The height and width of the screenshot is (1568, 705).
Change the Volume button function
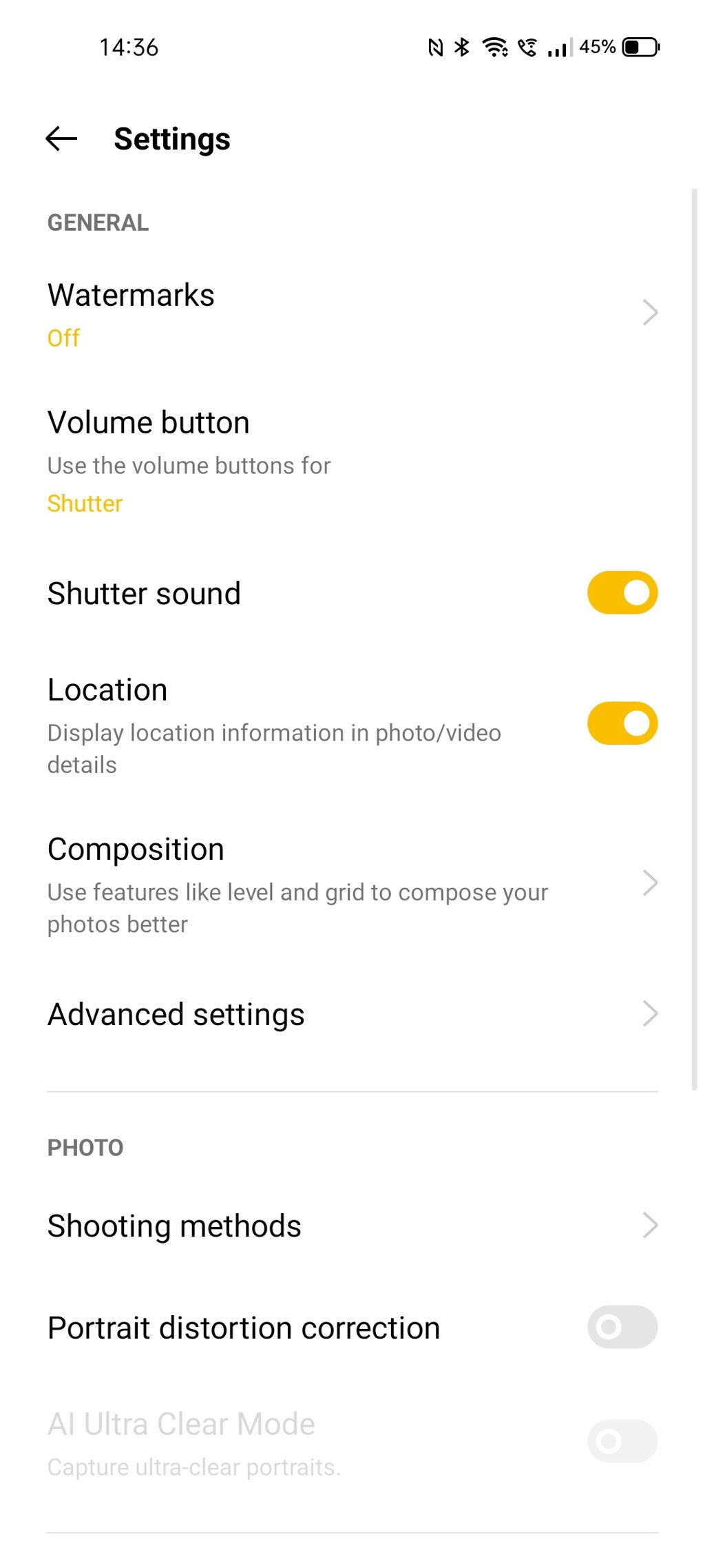[x=351, y=460]
